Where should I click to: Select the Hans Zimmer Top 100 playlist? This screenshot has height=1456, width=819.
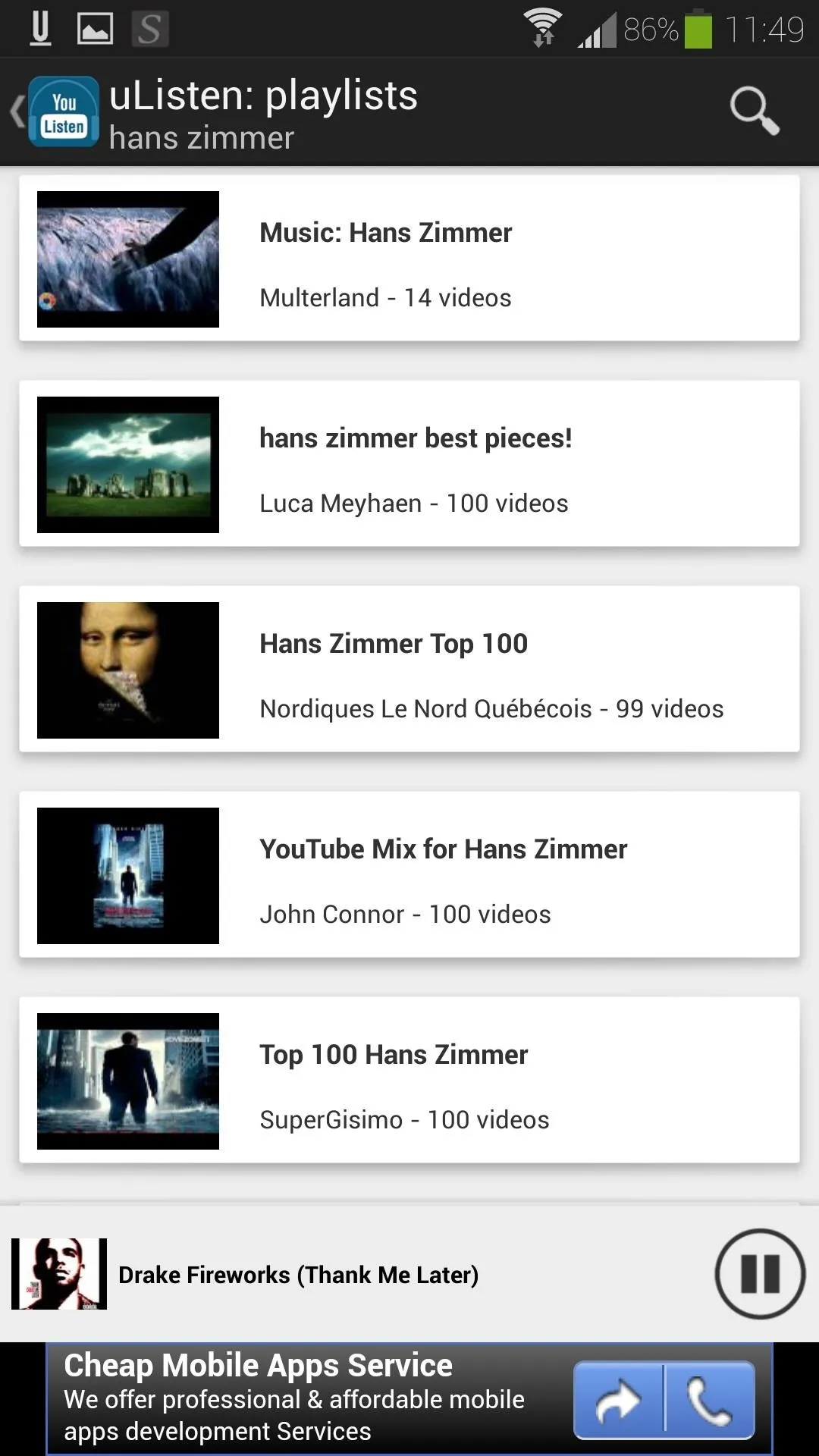tap(409, 670)
